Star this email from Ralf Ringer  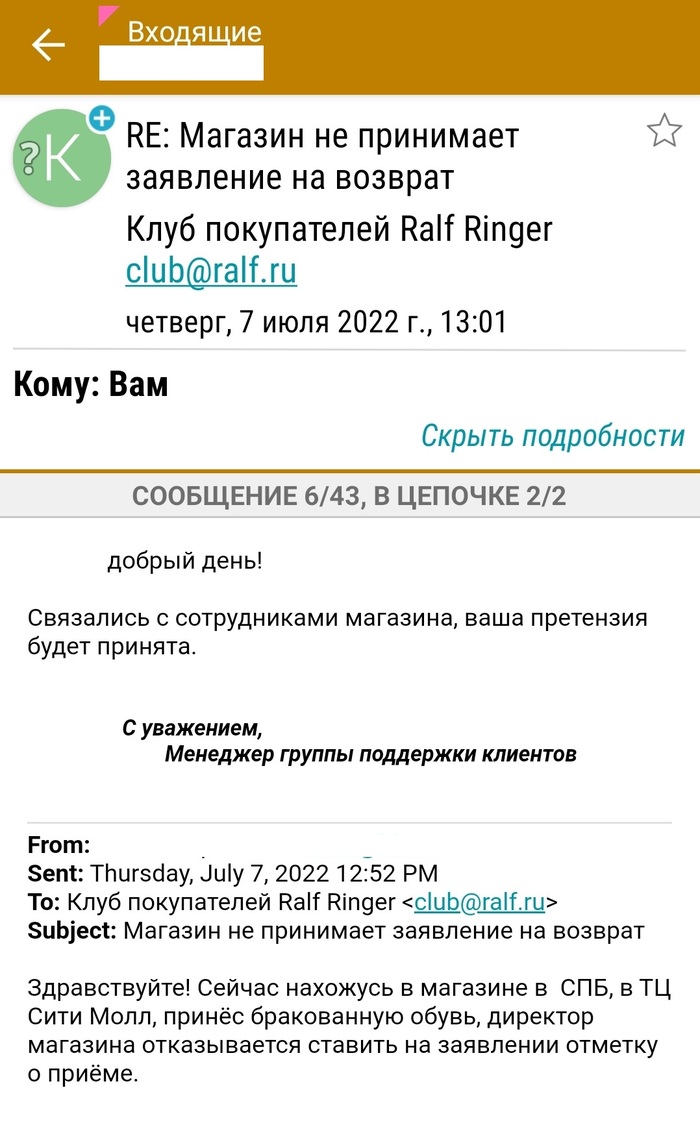click(x=664, y=131)
